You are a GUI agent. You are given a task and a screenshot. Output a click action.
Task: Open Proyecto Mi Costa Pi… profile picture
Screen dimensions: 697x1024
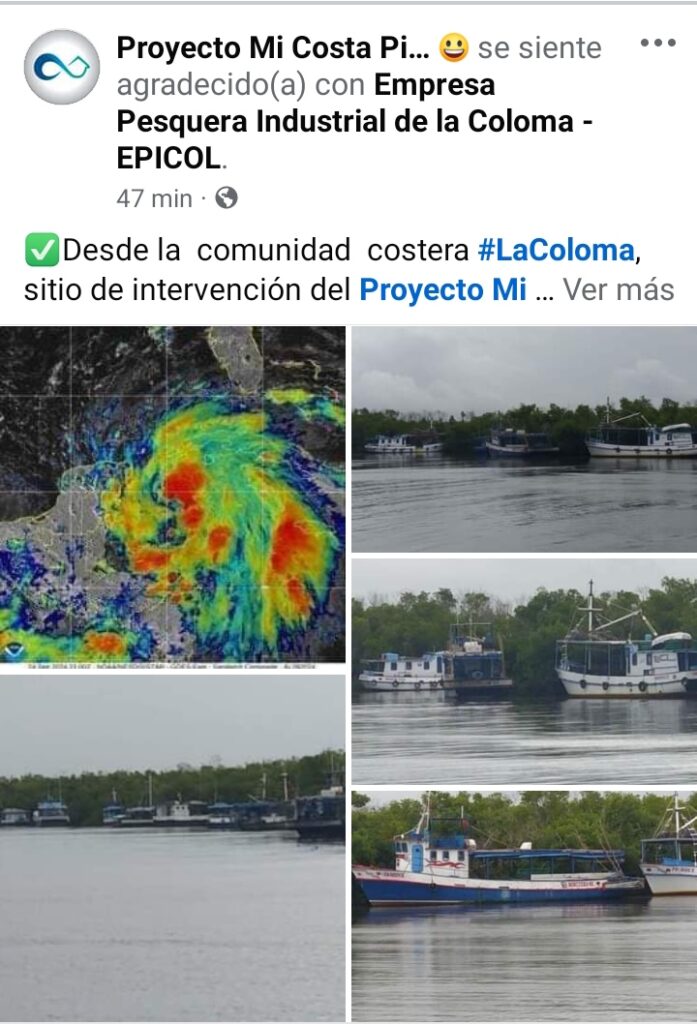pyautogui.click(x=62, y=67)
